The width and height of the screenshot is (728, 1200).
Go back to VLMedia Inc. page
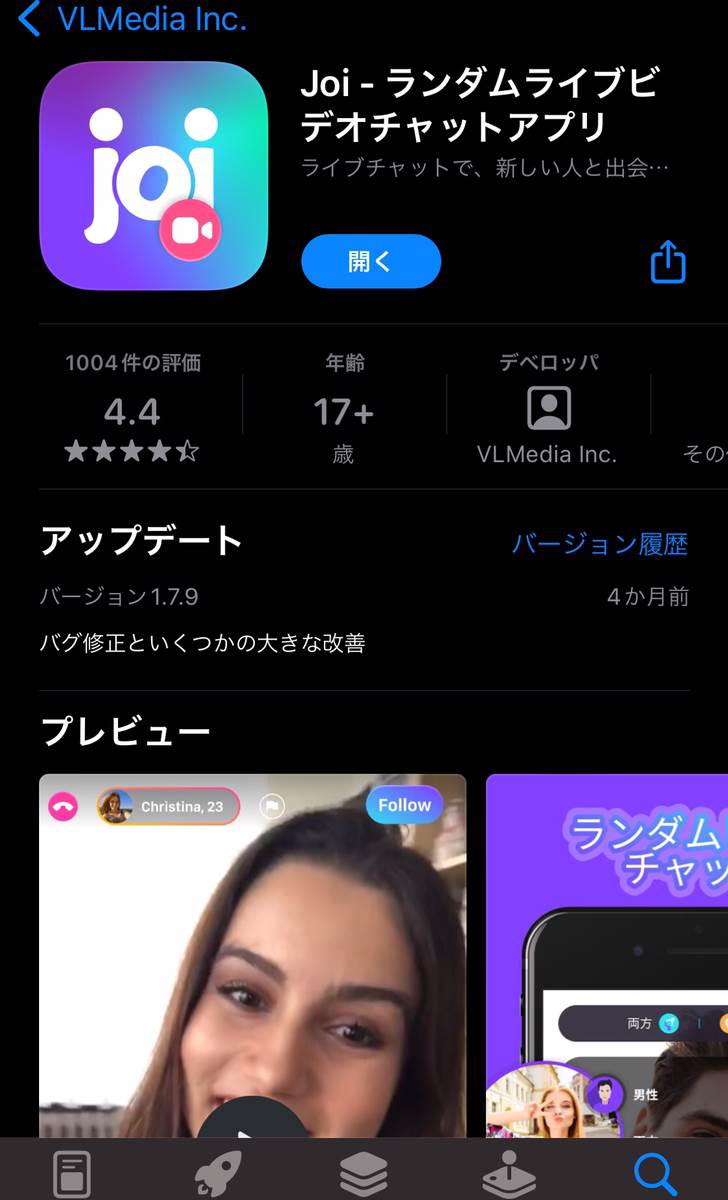pyautogui.click(x=130, y=18)
